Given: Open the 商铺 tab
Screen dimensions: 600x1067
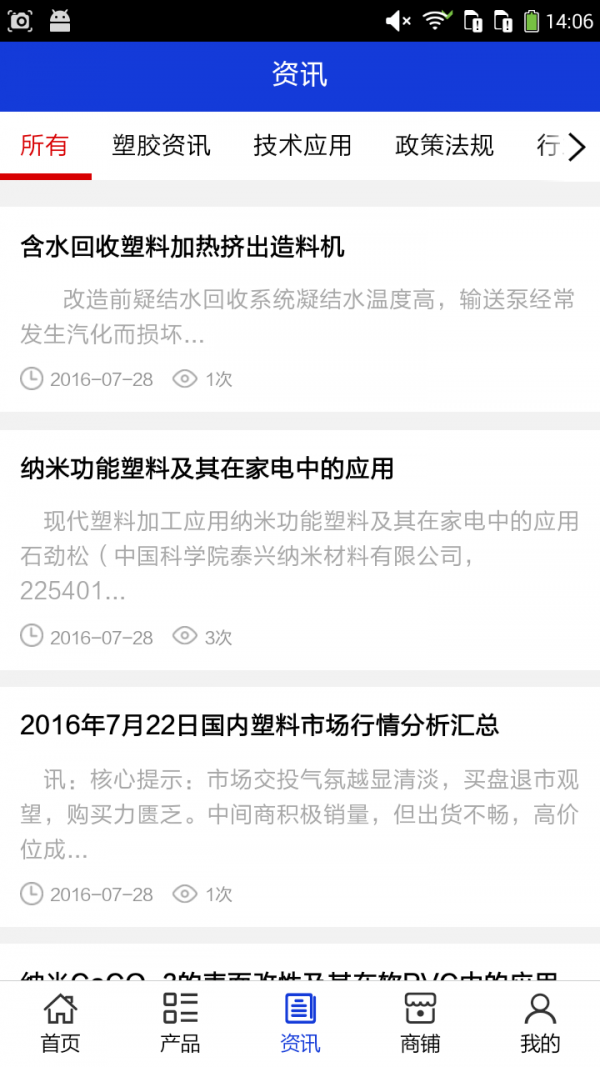Looking at the screenshot, I should click(x=420, y=1023).
